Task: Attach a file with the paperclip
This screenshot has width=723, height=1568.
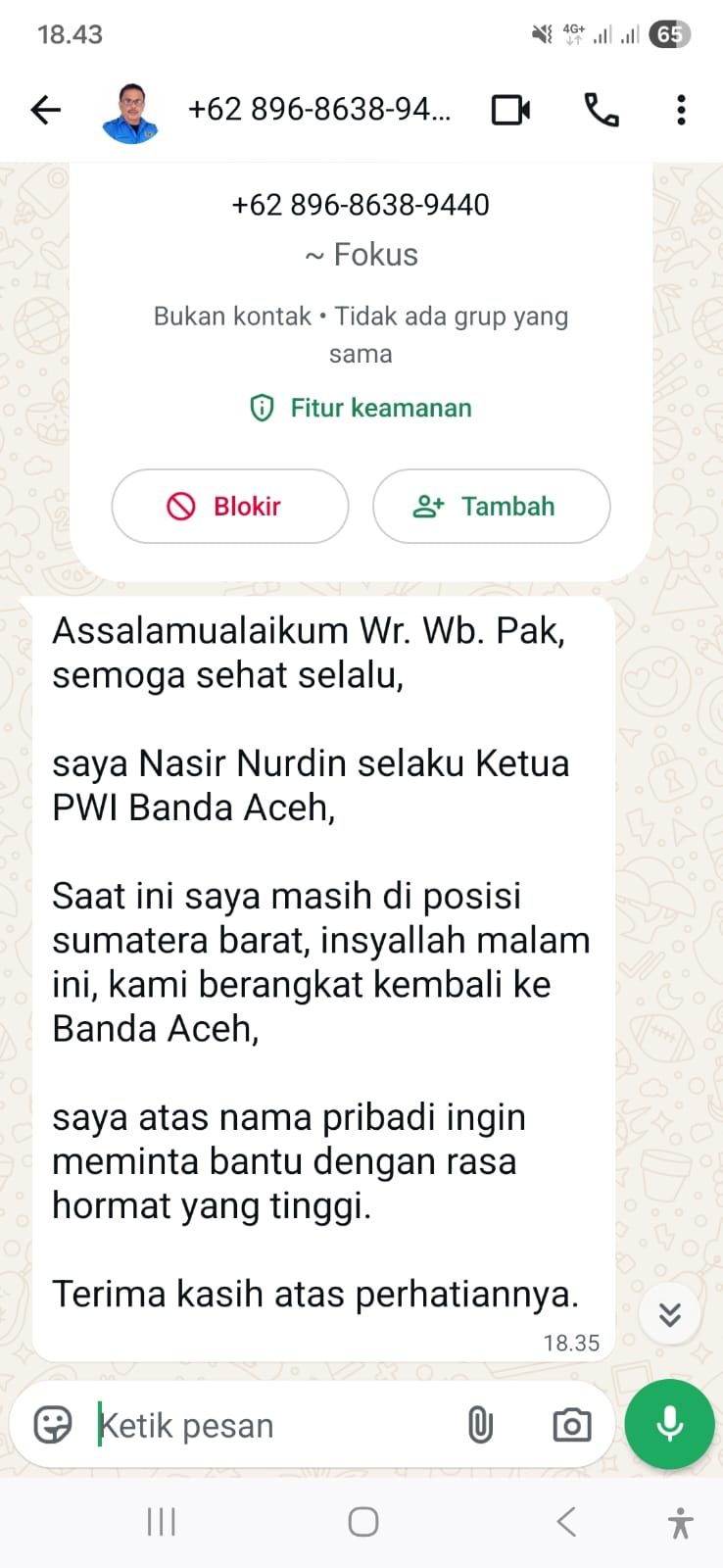Action: 480,1424
